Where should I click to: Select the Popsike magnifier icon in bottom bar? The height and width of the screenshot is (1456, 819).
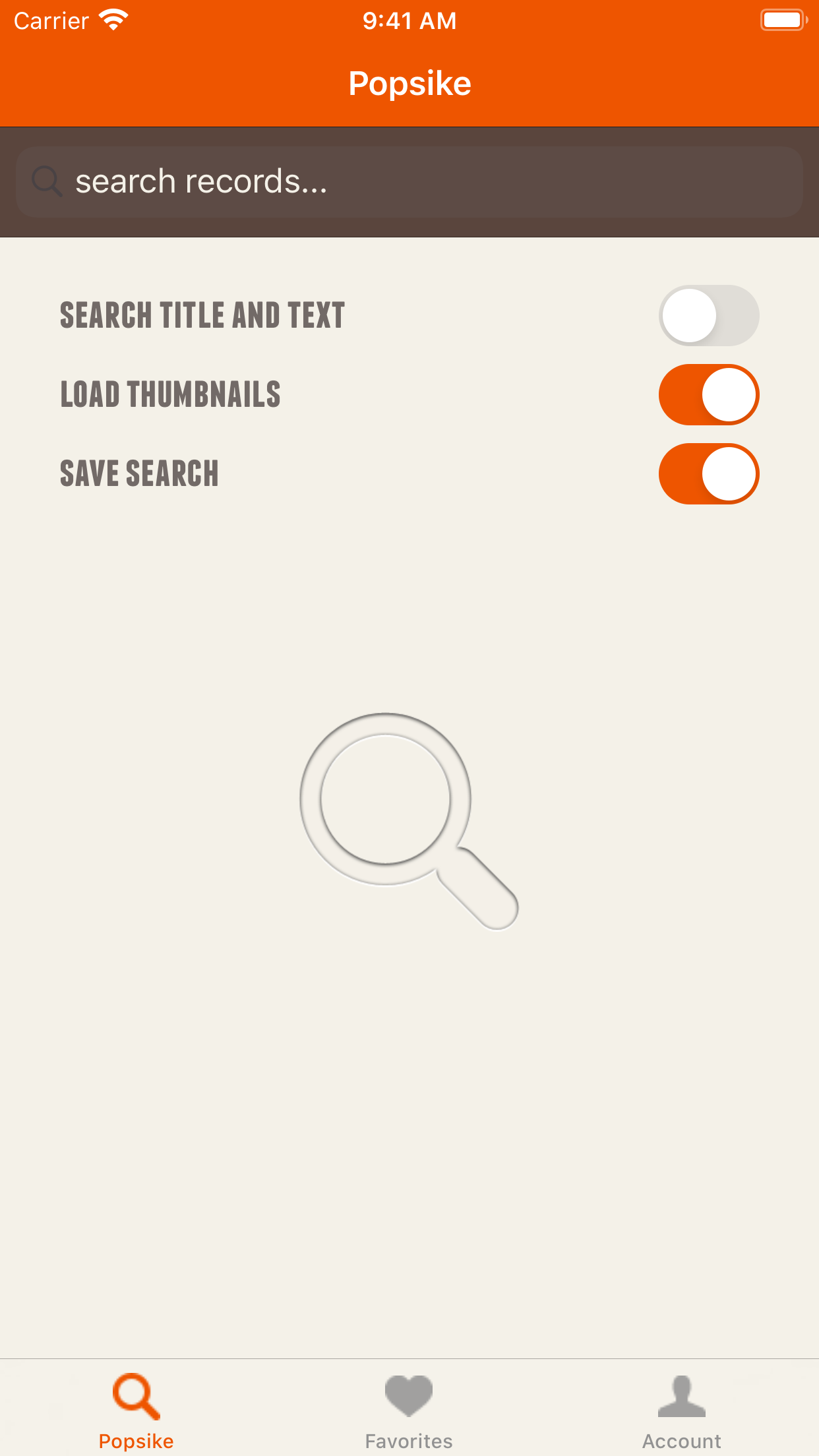tap(136, 1394)
